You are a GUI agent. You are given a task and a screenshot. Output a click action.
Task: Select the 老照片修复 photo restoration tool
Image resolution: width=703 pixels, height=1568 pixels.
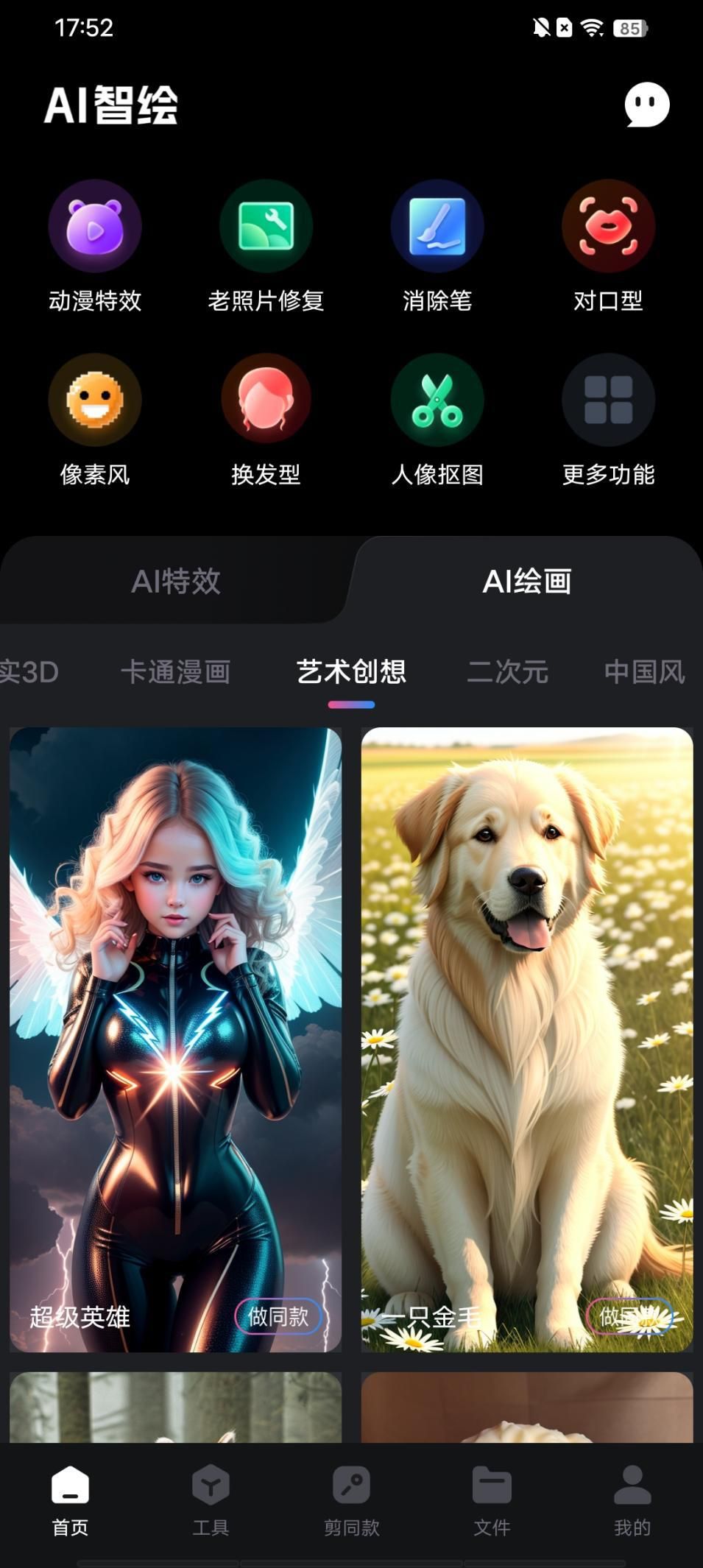pos(266,228)
